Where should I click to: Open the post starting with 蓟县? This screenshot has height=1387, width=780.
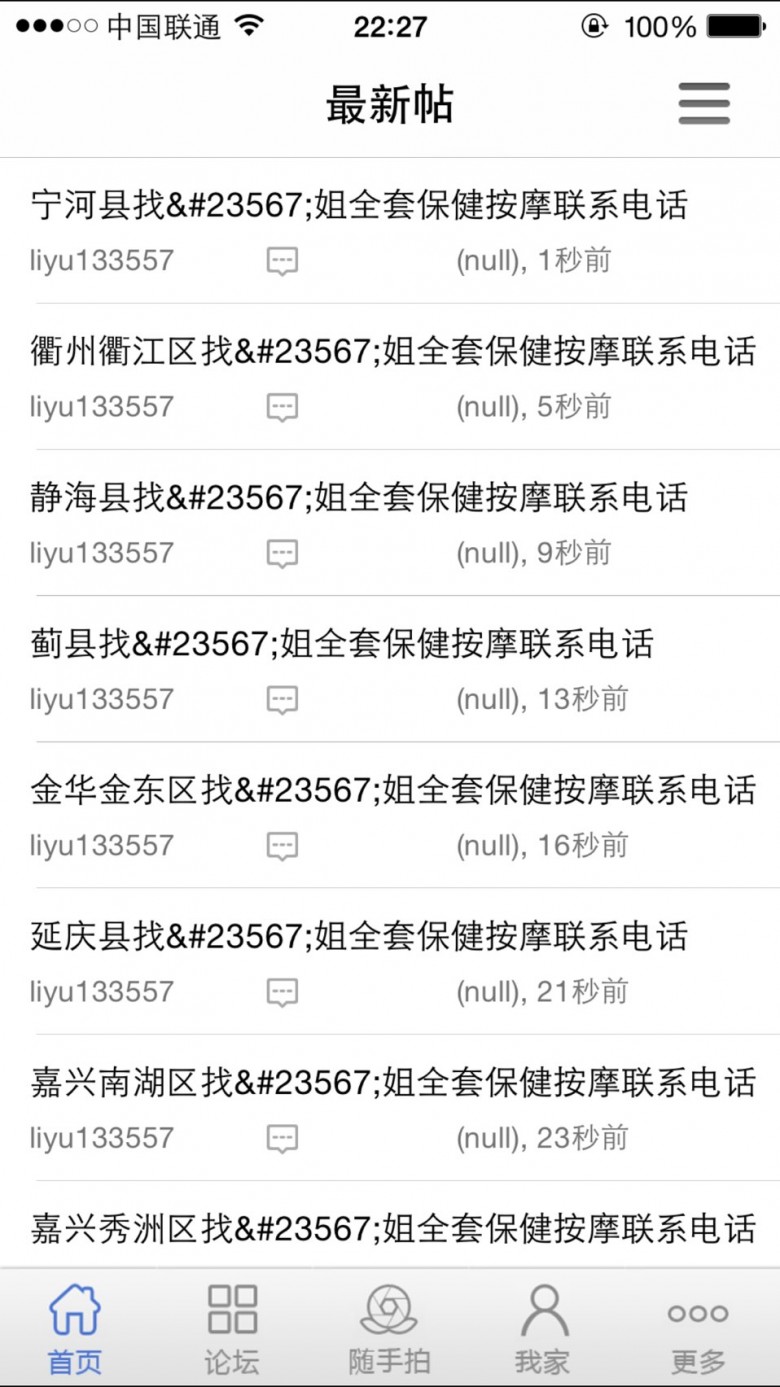[390, 669]
